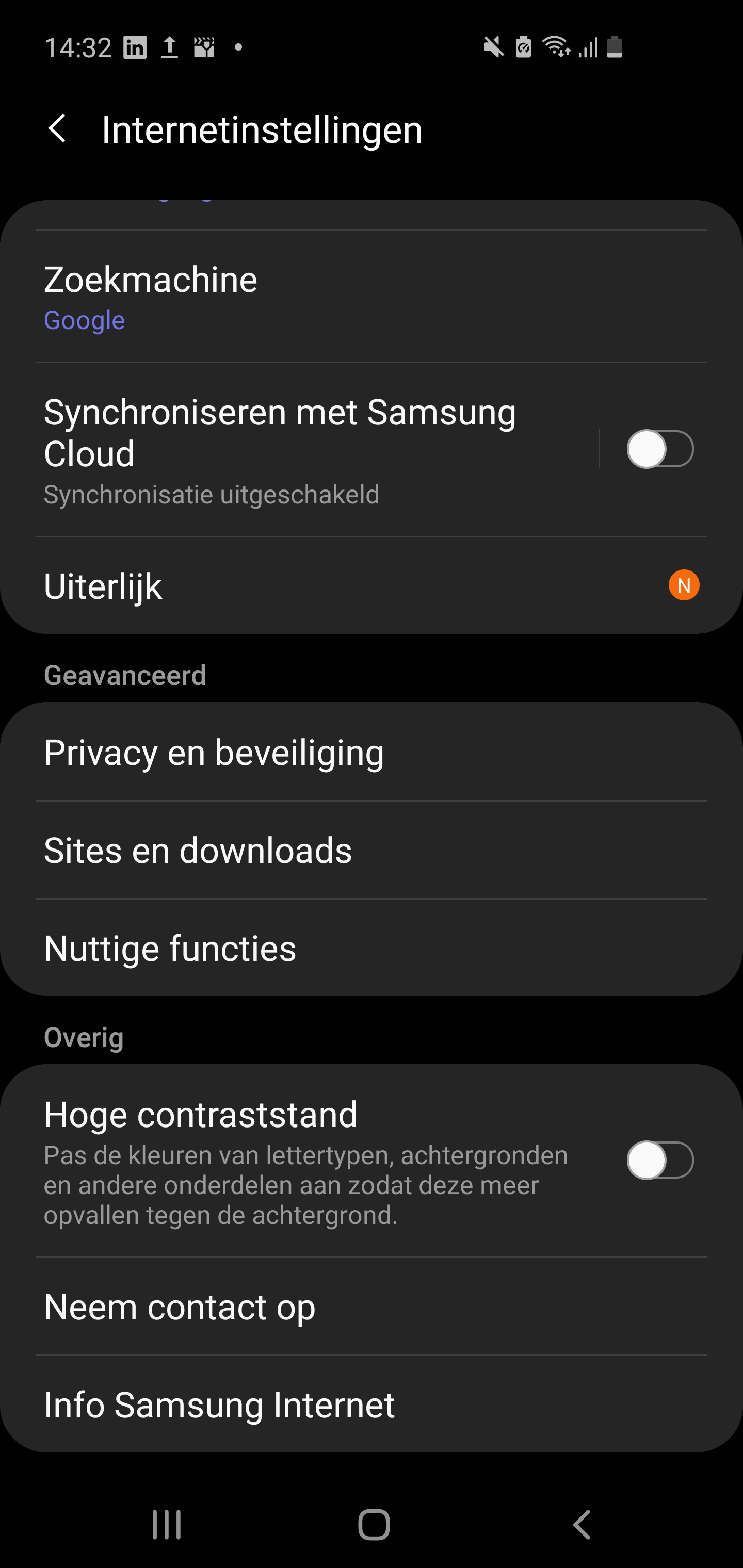Tap the upload notification icon
This screenshot has width=743, height=1568.
169,46
